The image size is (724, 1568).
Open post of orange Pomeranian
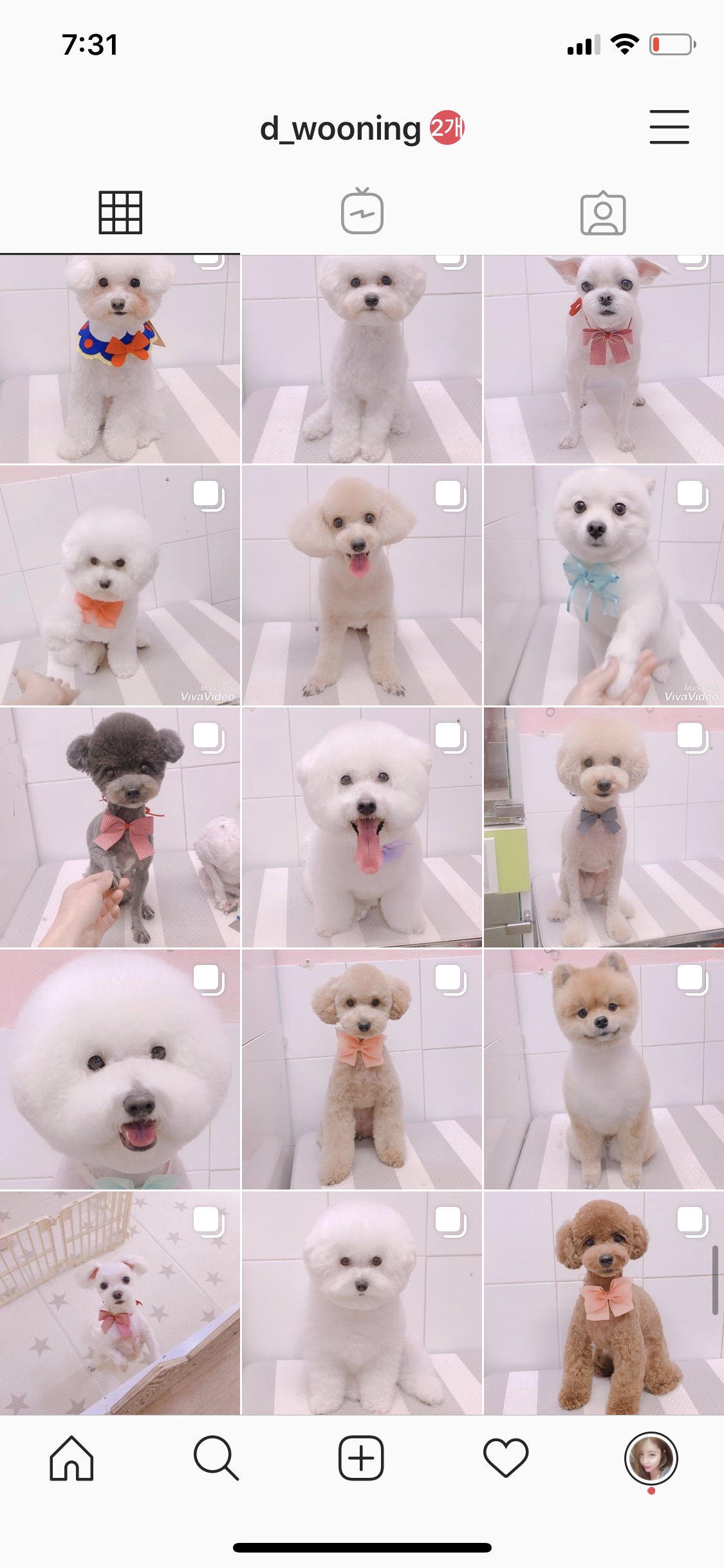click(604, 1069)
